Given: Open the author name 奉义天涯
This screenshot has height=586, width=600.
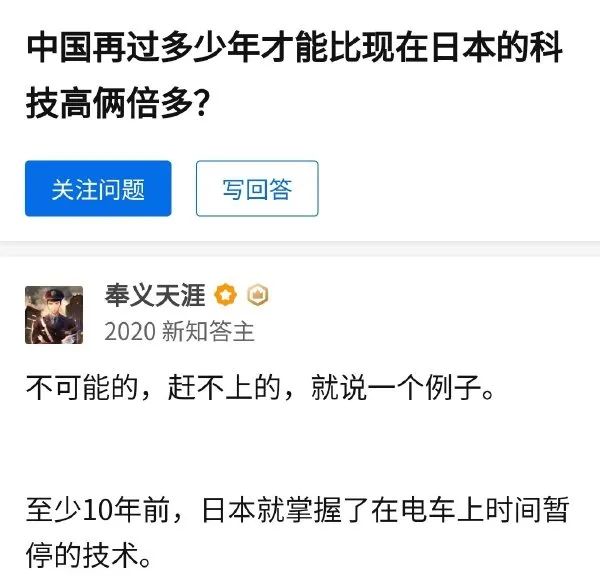Looking at the screenshot, I should click(155, 295).
